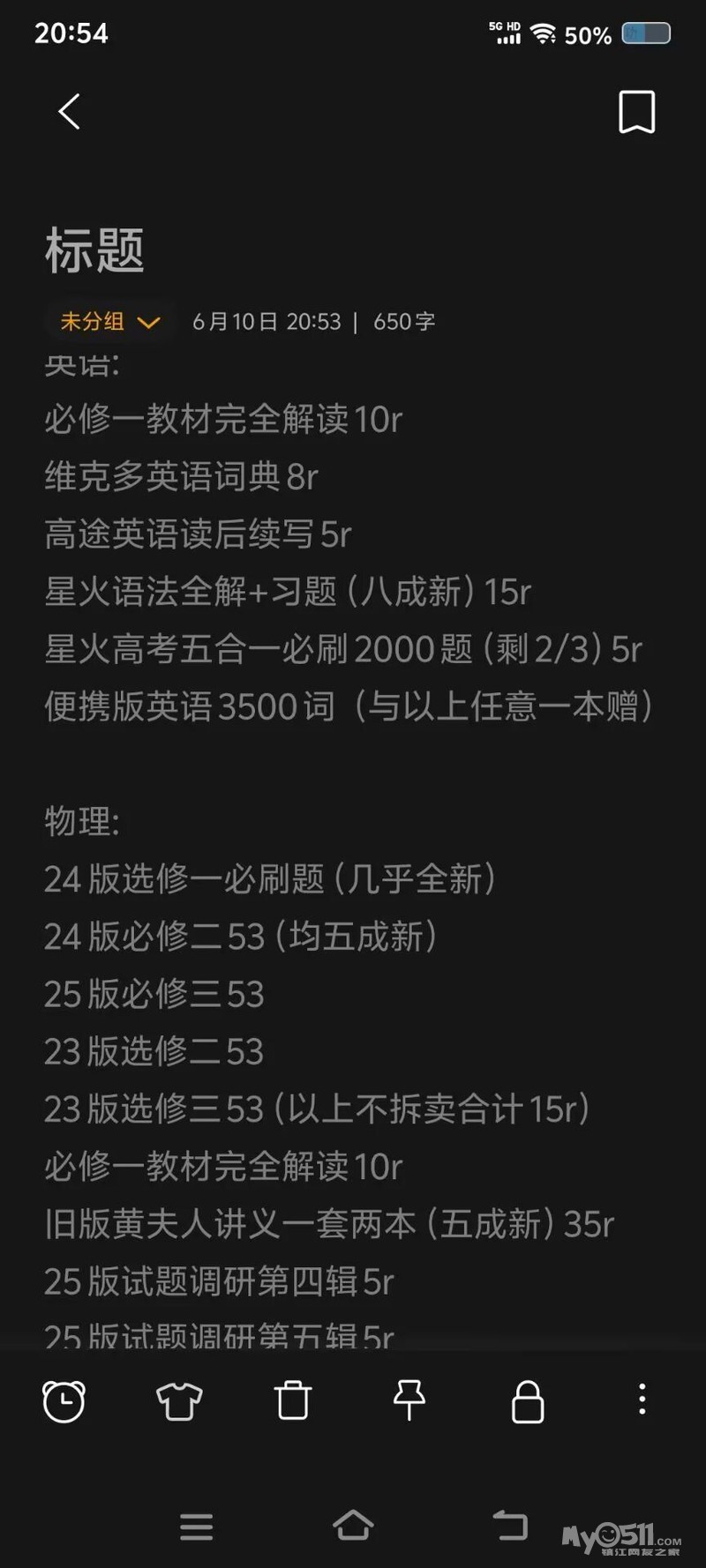Viewport: 706px width, 1568px height.
Task: Delete this note with the trash icon
Action: click(x=293, y=1400)
